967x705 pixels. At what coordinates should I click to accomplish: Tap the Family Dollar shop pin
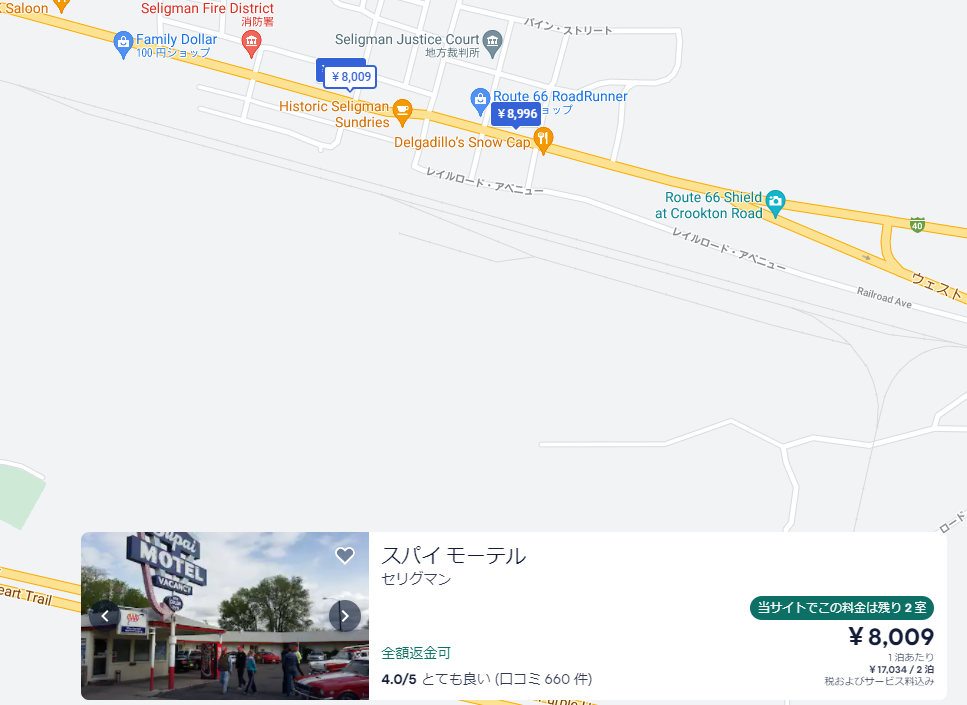[123, 41]
